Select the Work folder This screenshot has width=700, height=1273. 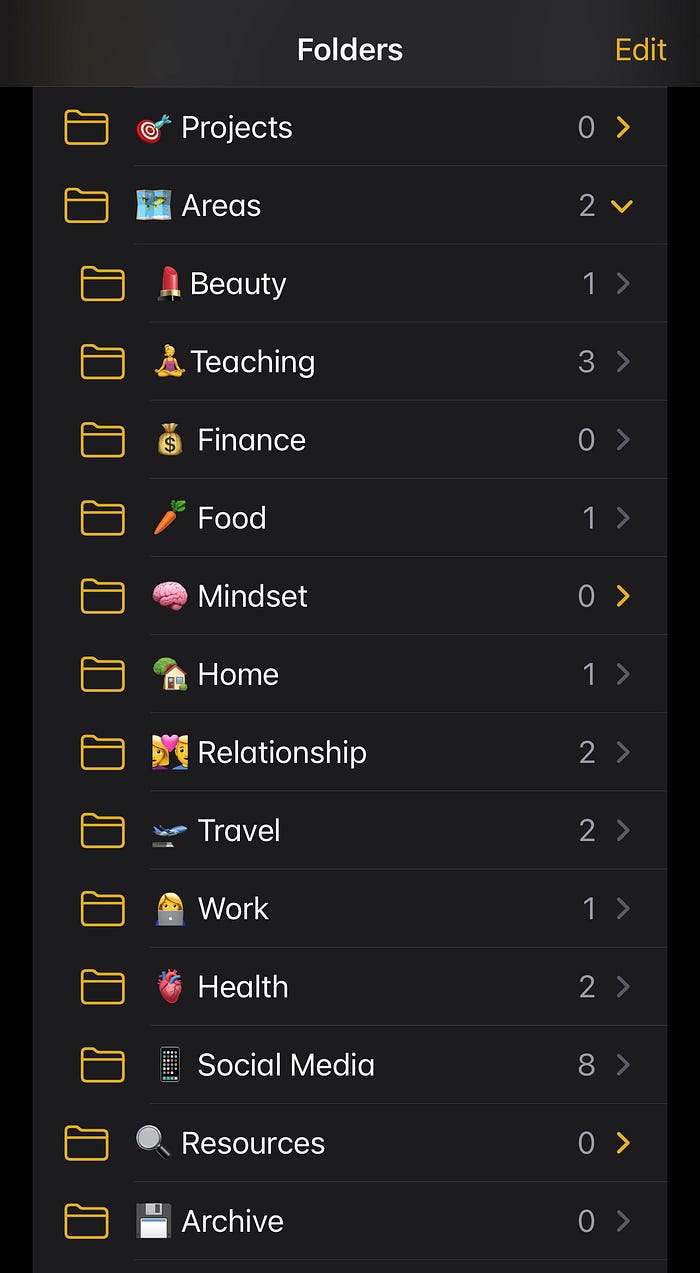[x=233, y=908]
